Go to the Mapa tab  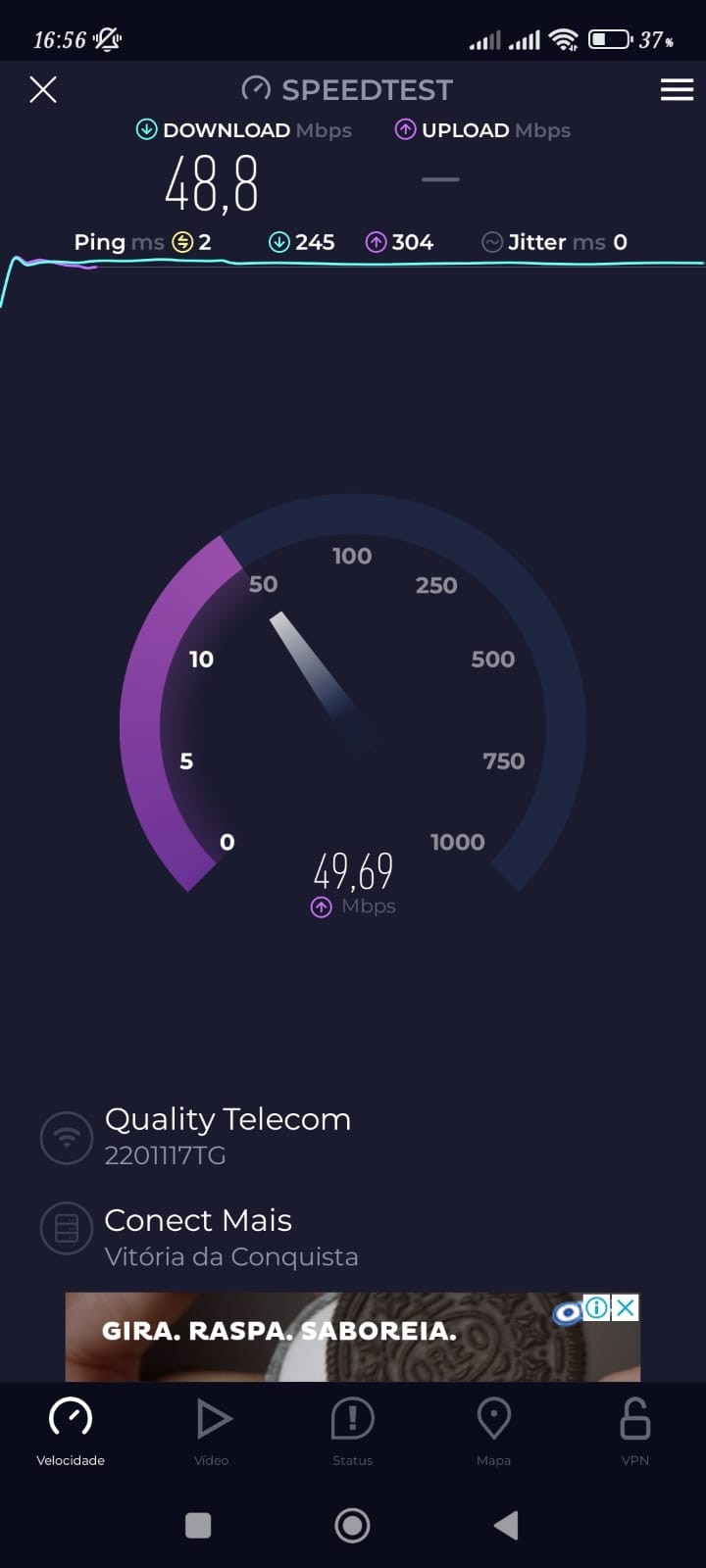(493, 1431)
